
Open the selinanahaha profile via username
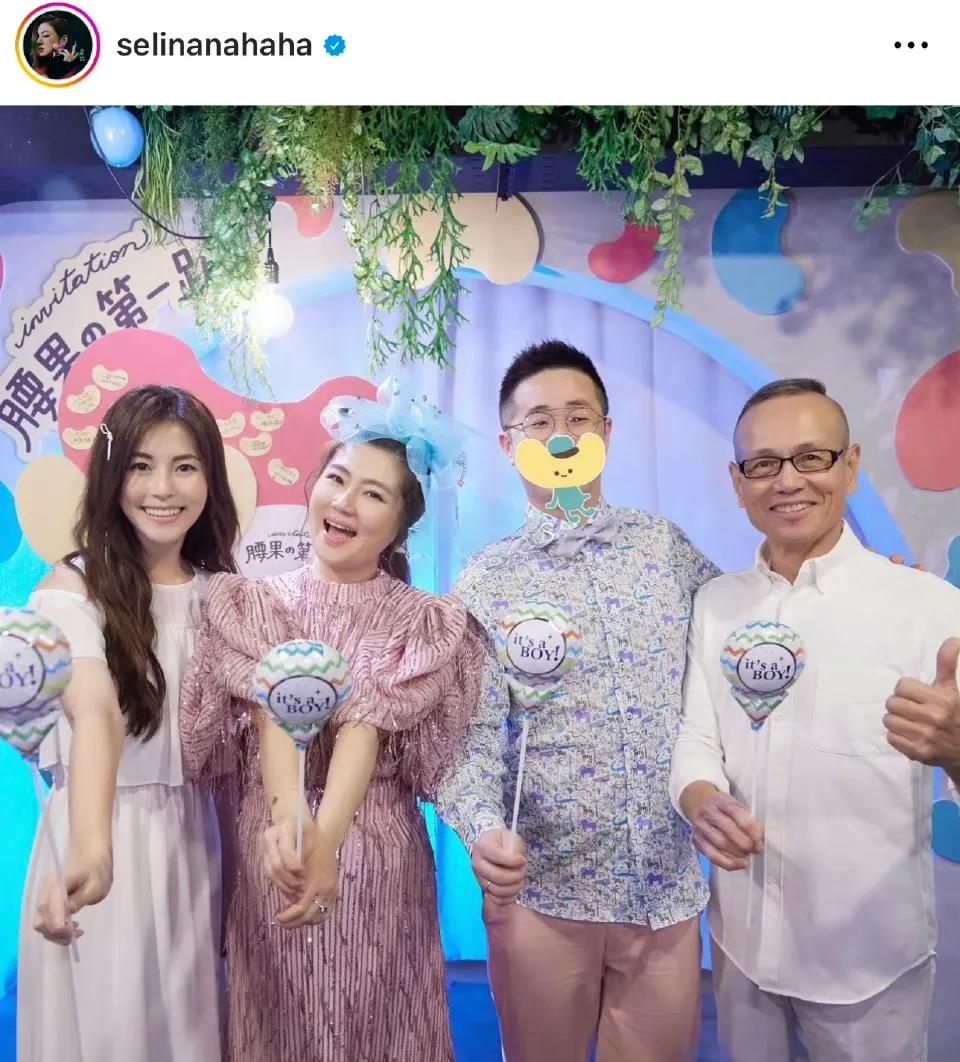[x=214, y=45]
